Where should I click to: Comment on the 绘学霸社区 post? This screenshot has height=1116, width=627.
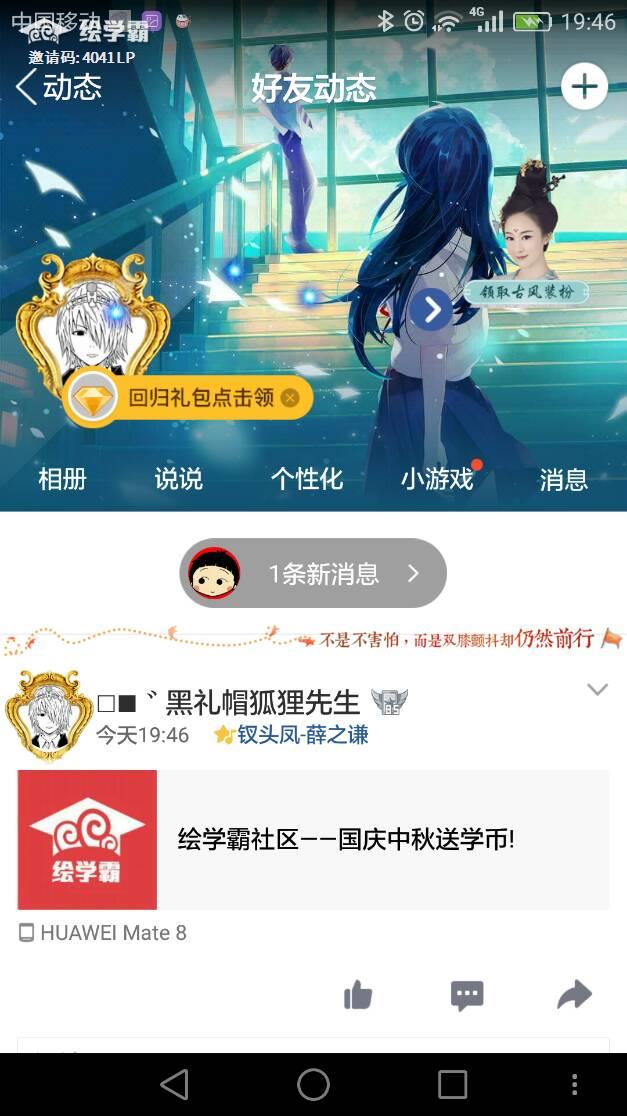(467, 995)
